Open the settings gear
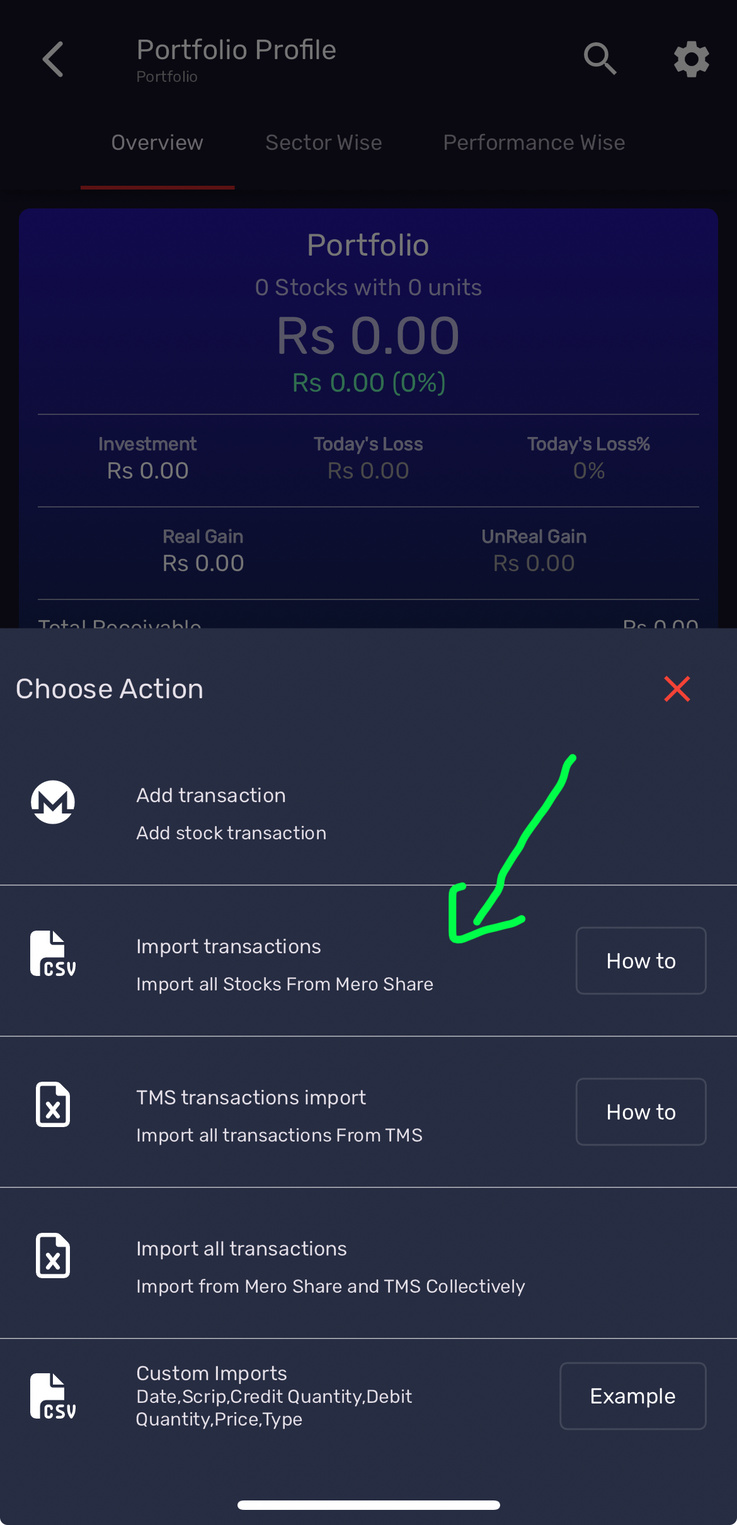 tap(691, 60)
